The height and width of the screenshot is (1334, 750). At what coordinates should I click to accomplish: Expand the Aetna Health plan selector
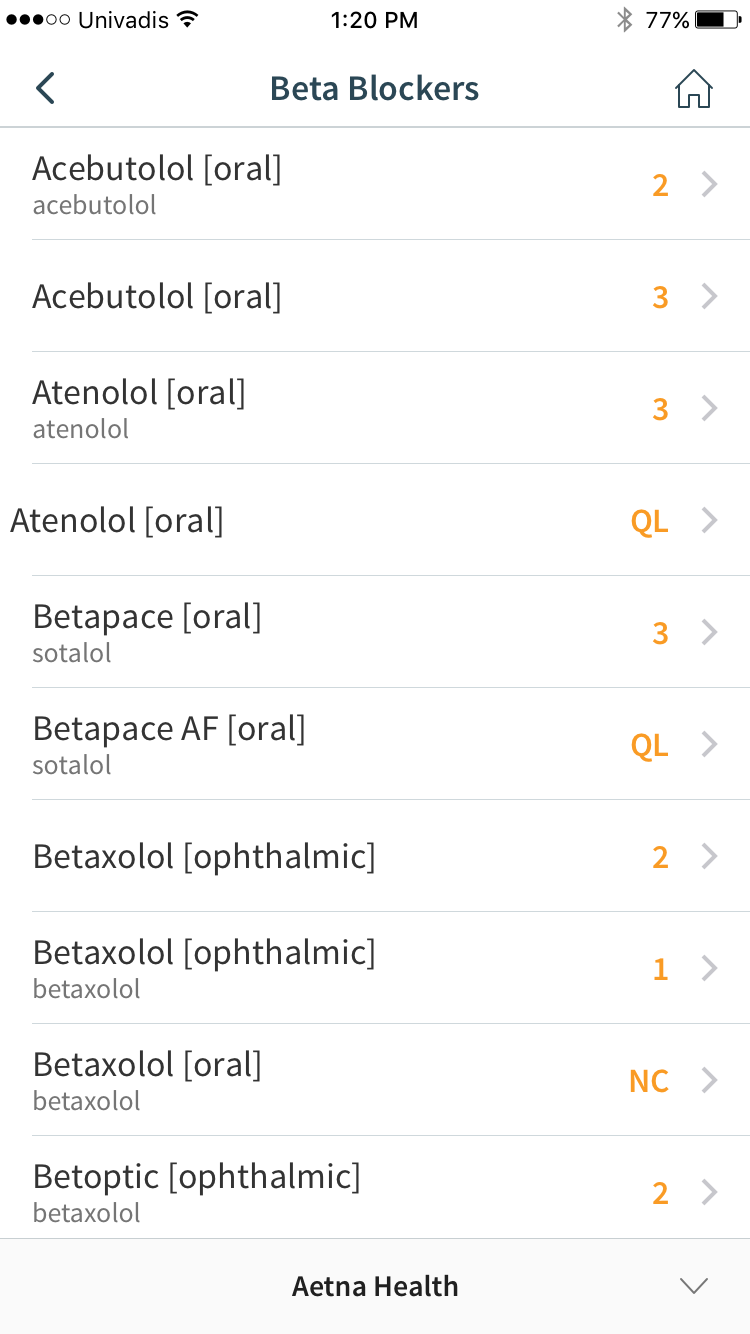coord(375,1286)
